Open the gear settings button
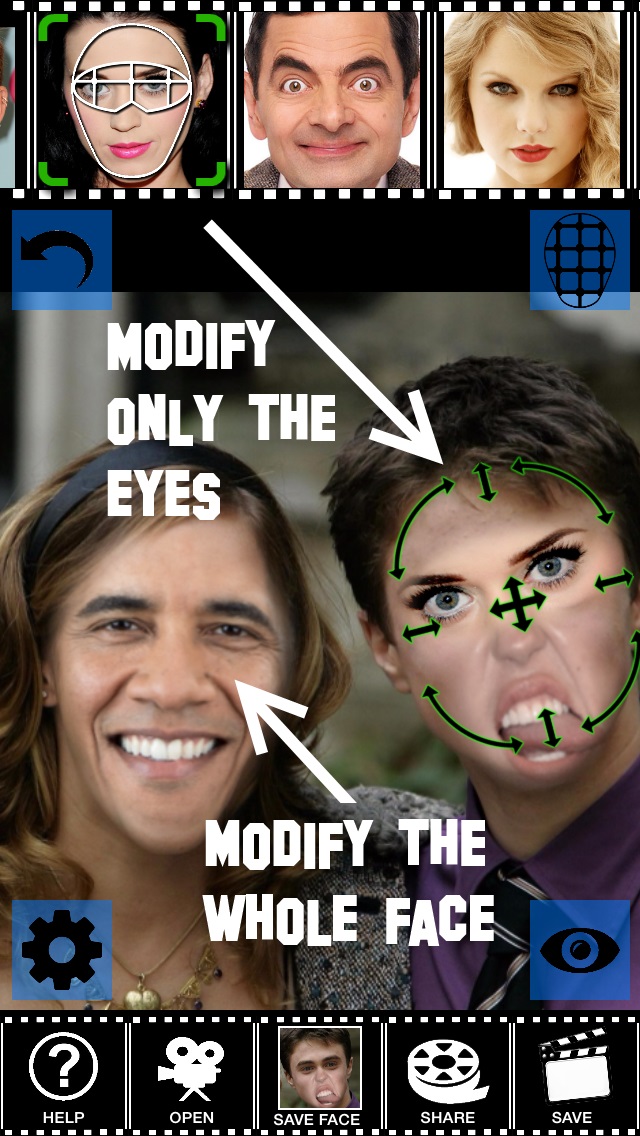 pyautogui.click(x=62, y=950)
